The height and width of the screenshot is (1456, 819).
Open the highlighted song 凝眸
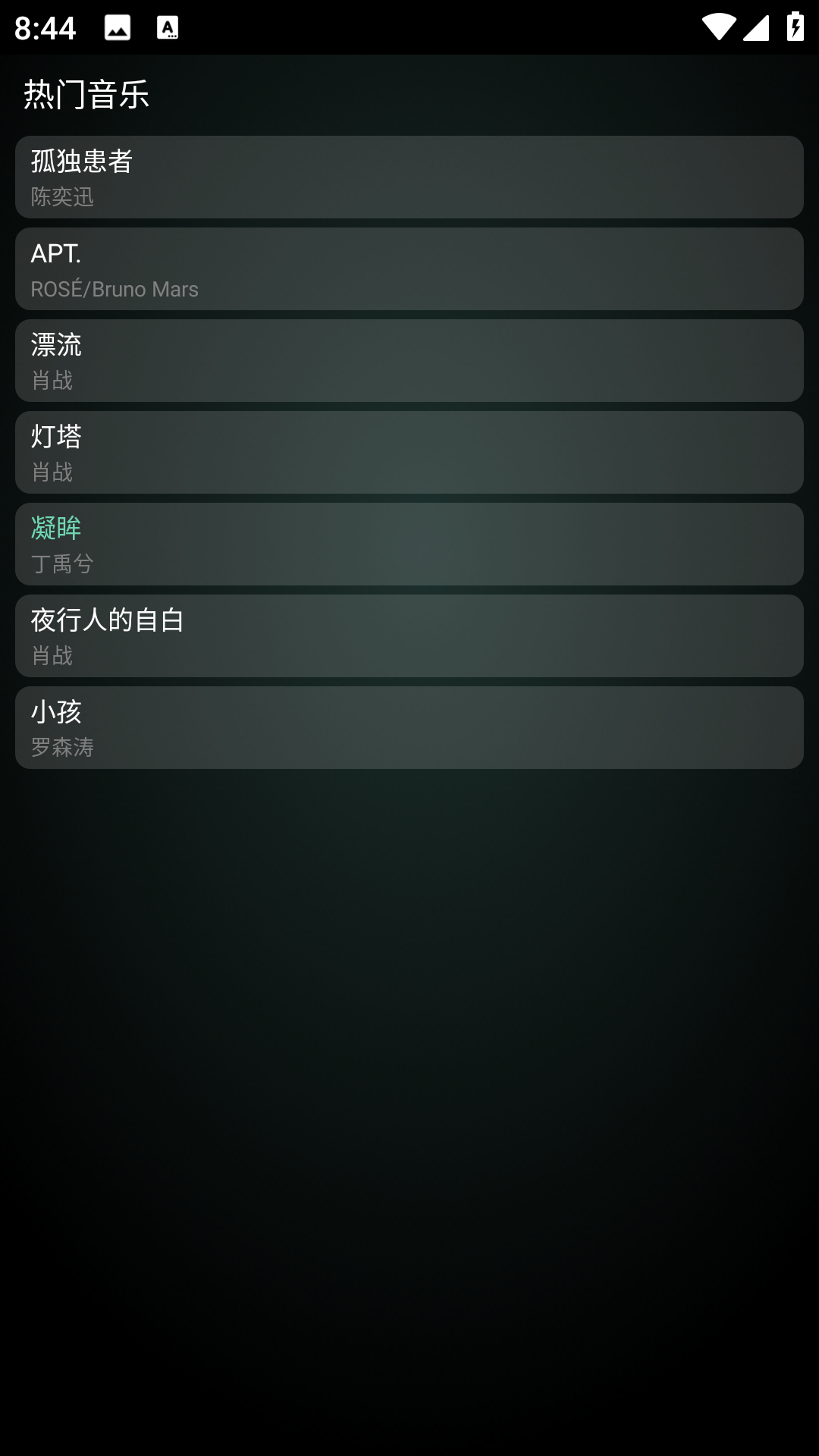click(409, 544)
